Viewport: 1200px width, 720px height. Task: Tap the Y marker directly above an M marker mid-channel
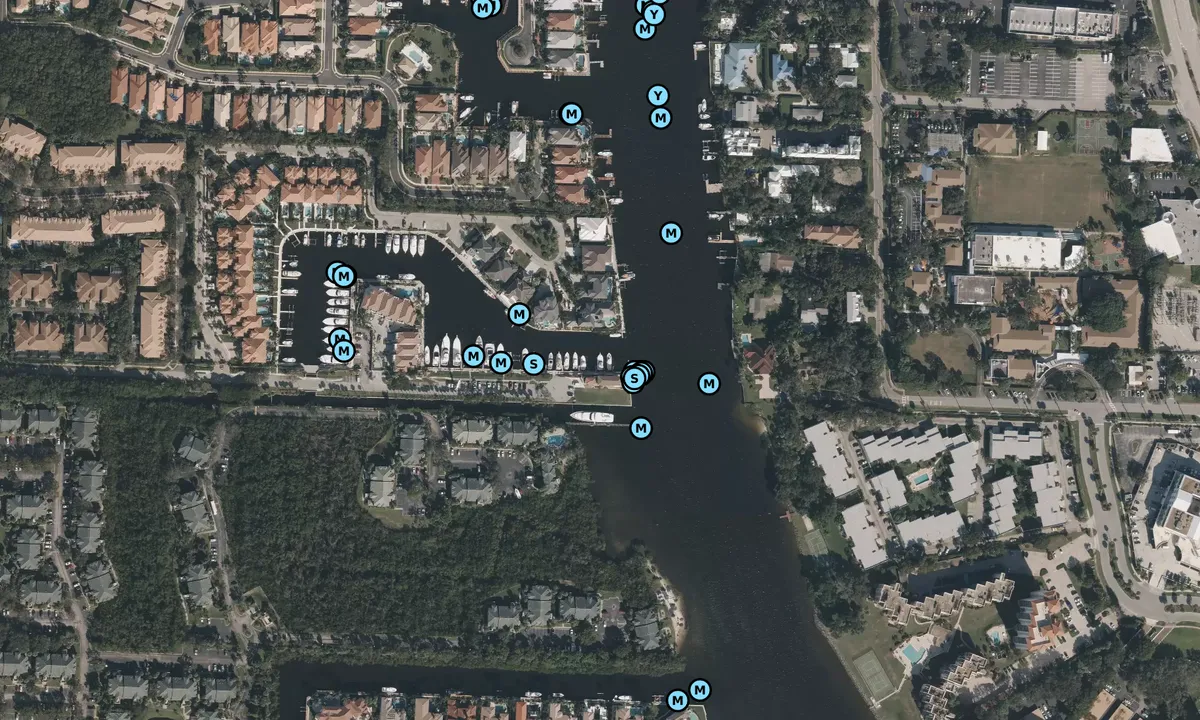657,96
